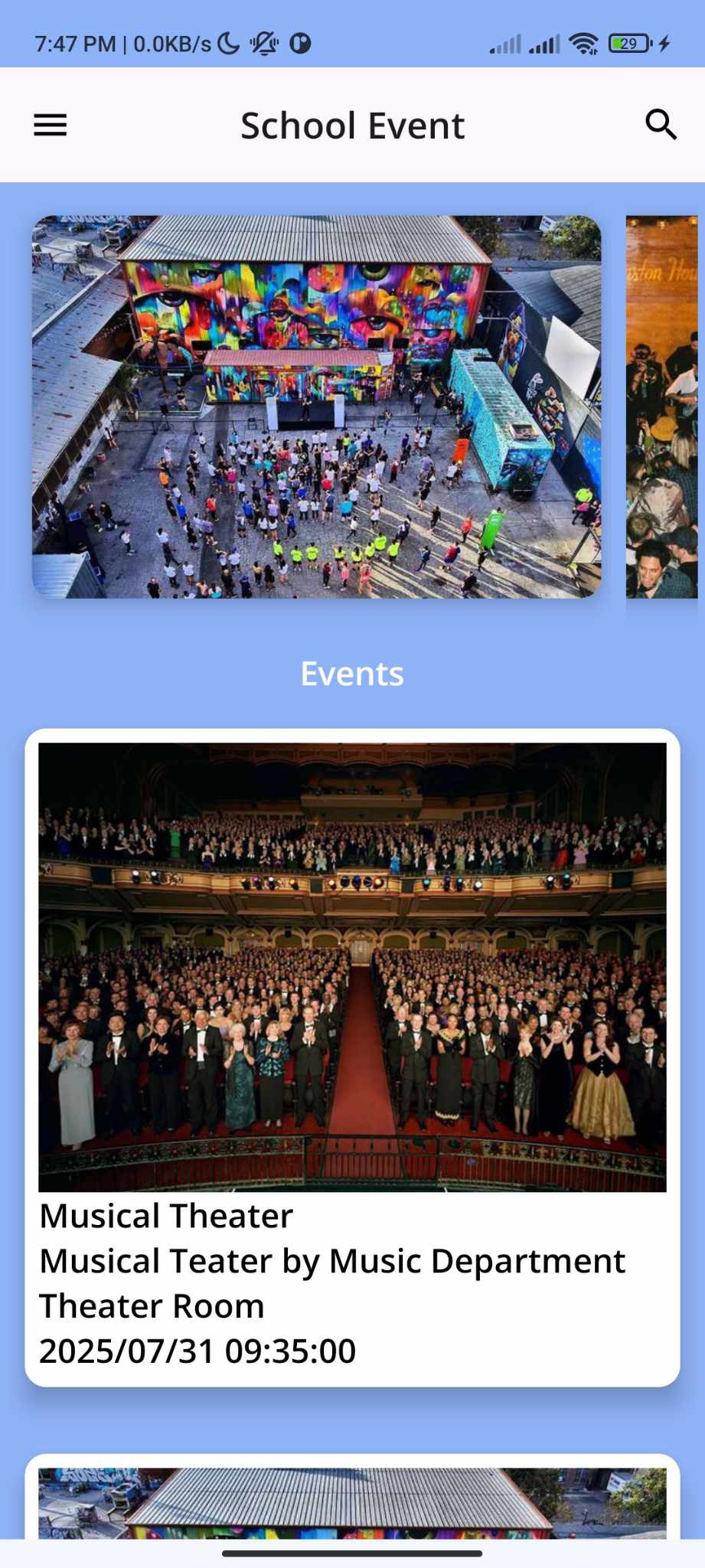Image resolution: width=705 pixels, height=1568 pixels.
Task: Tap the vibrate-off notification icon
Action: click(263, 44)
